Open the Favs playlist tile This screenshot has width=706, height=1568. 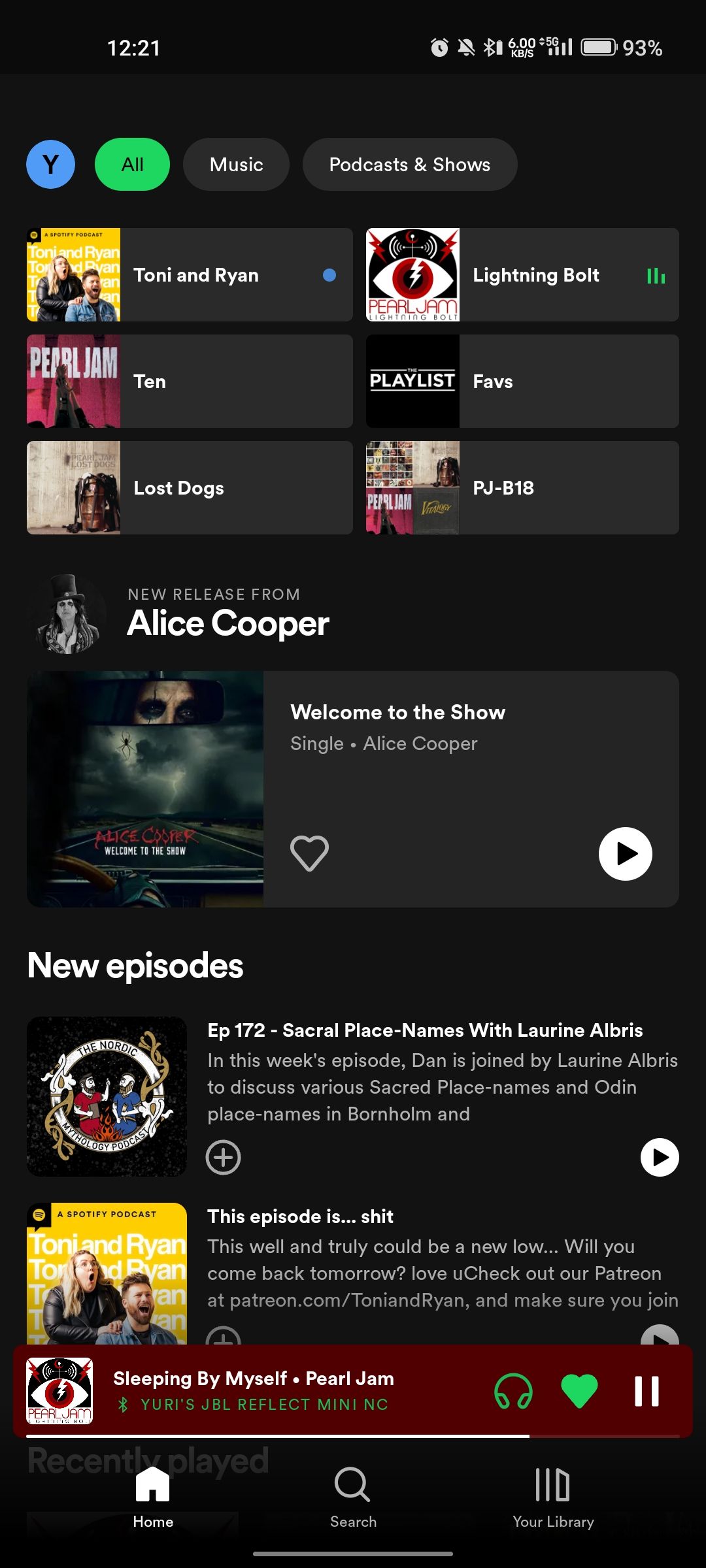click(x=522, y=381)
